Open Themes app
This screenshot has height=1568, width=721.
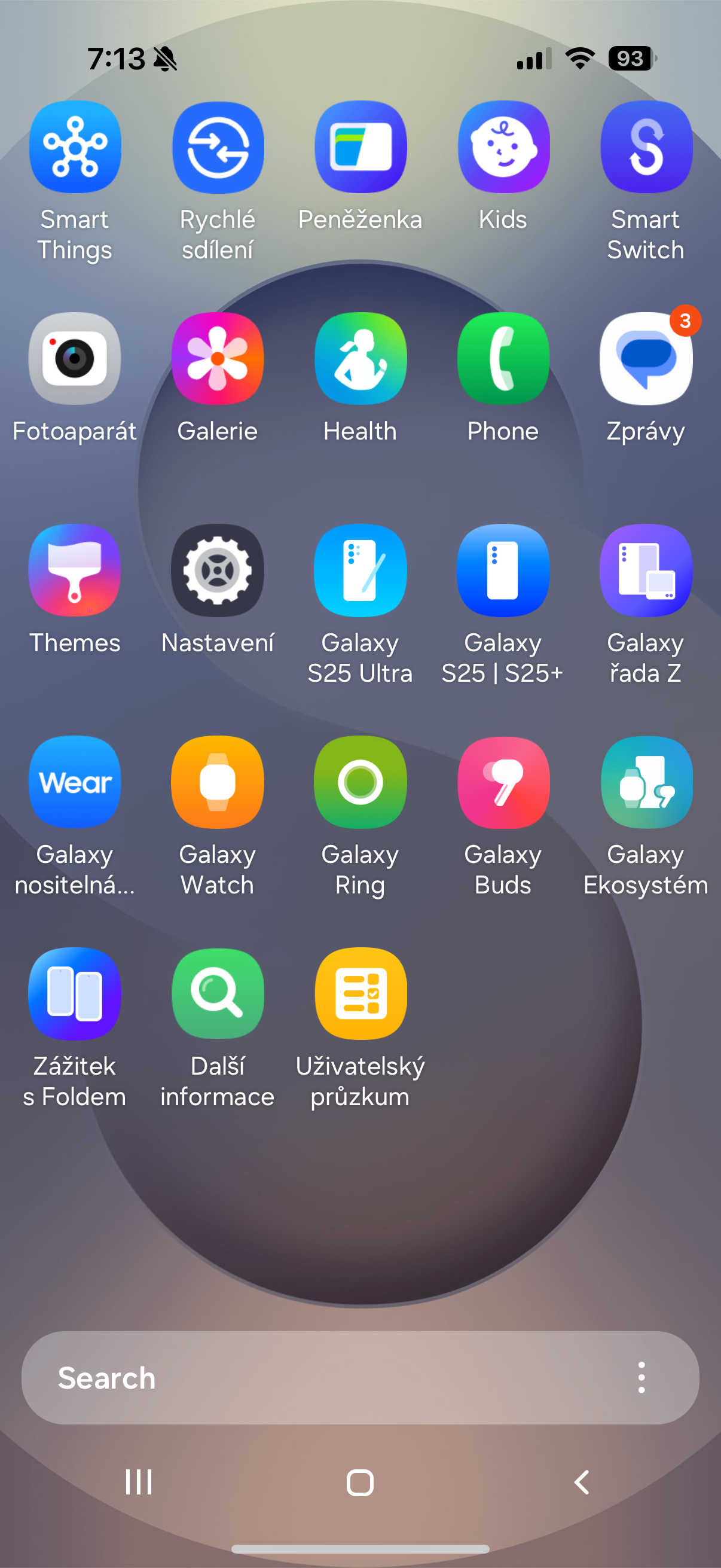click(x=75, y=571)
